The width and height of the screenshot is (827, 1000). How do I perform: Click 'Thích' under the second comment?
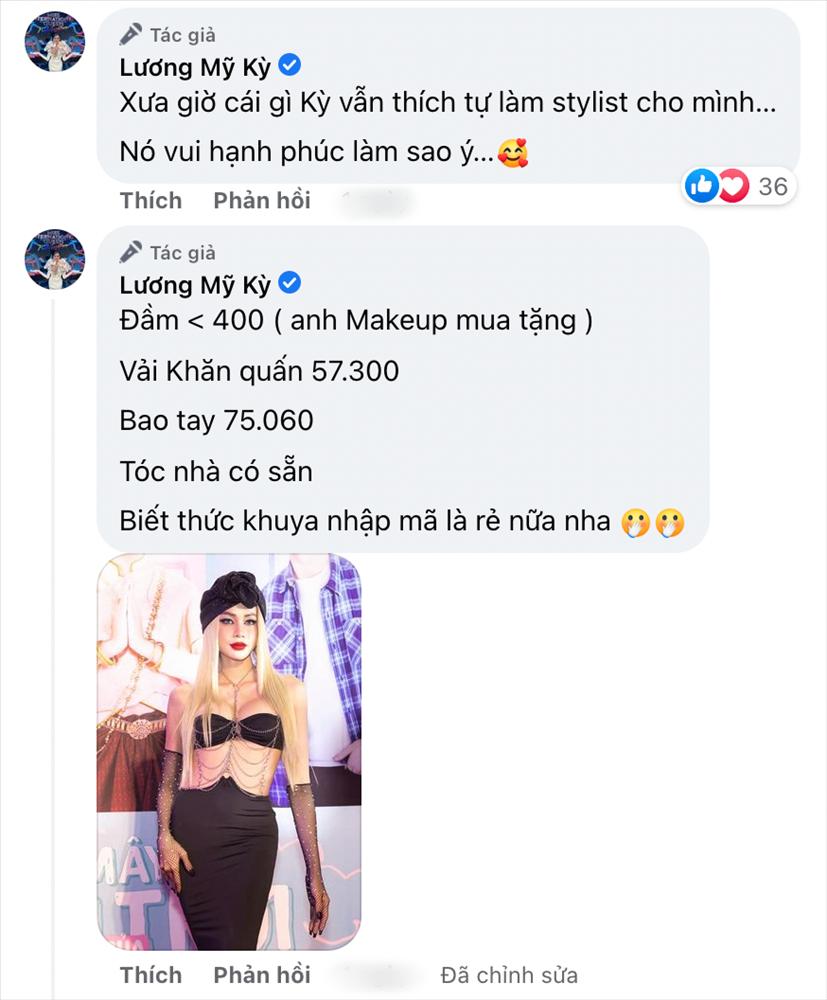tap(150, 975)
